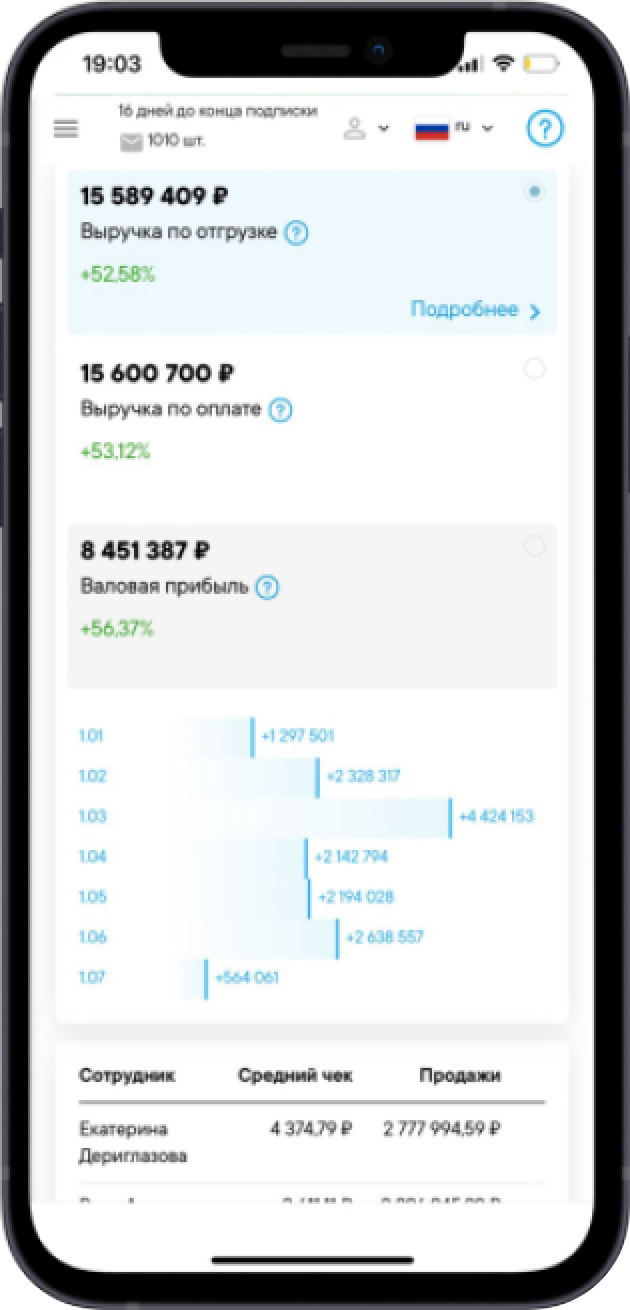Open the hamburger drawer menu
The width and height of the screenshot is (630, 1310).
click(66, 129)
